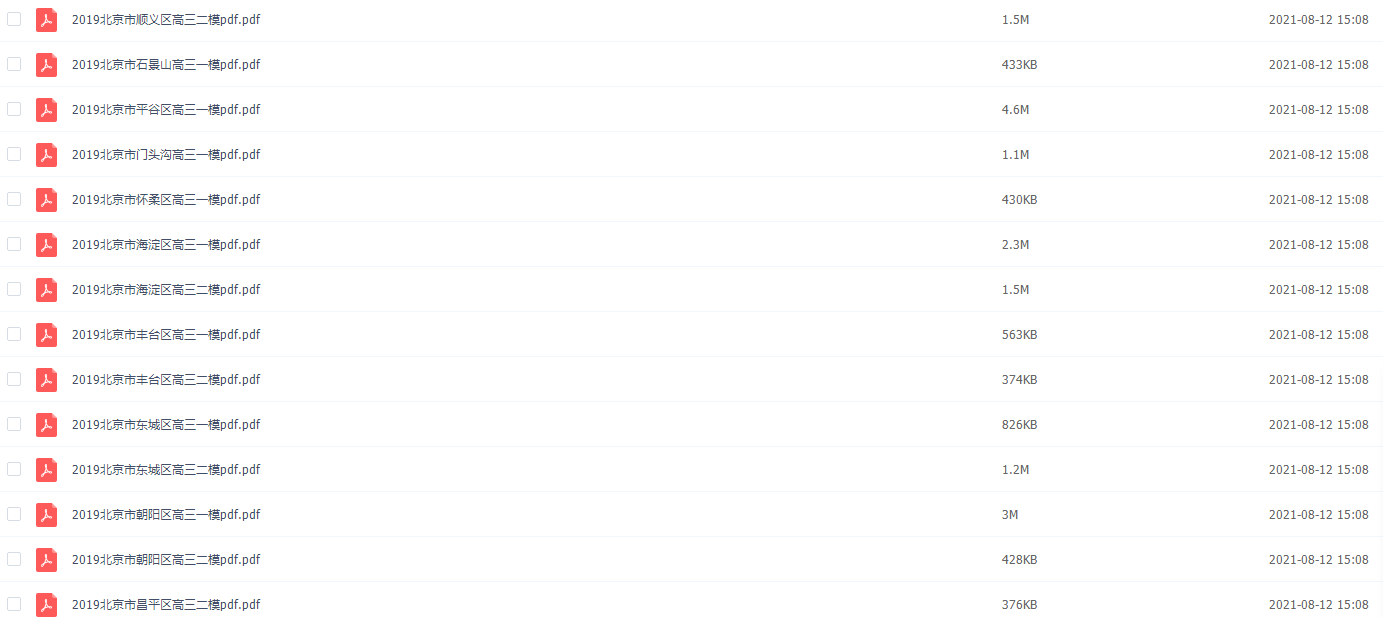
Task: Open 2019北京市怀柔区高三一模pdf.pdf file
Action: pos(165,200)
